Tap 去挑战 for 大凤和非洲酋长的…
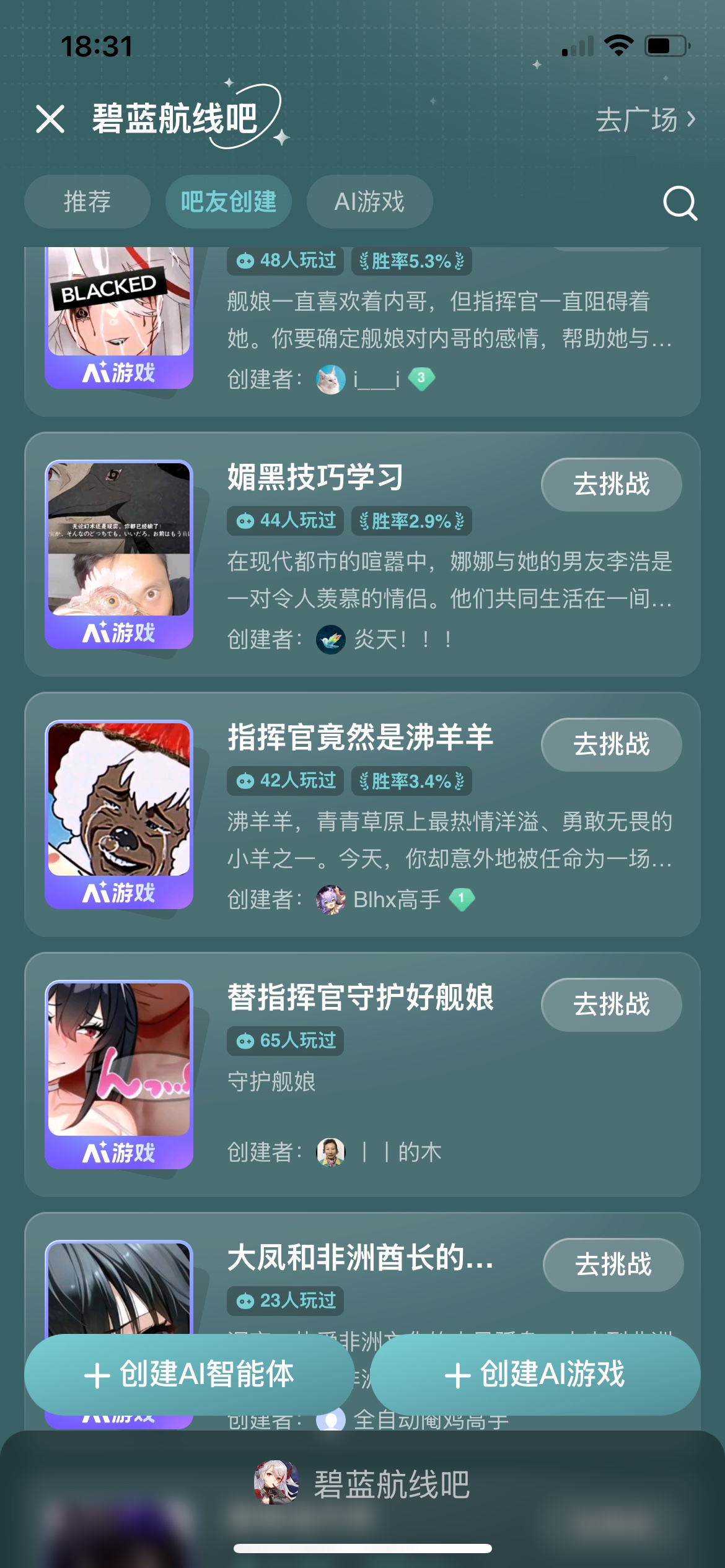The image size is (725, 1568). [x=613, y=1265]
